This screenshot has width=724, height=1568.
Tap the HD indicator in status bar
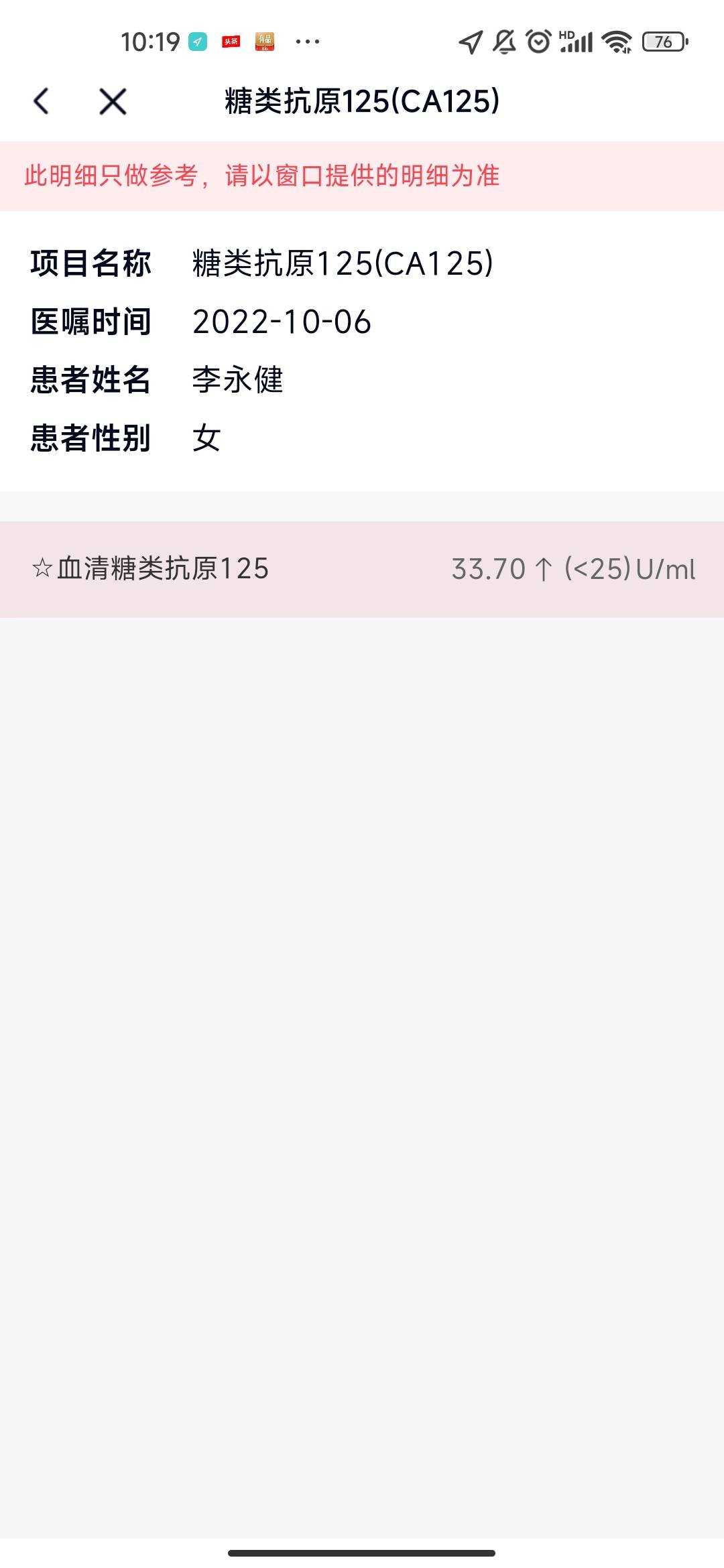pyautogui.click(x=566, y=31)
